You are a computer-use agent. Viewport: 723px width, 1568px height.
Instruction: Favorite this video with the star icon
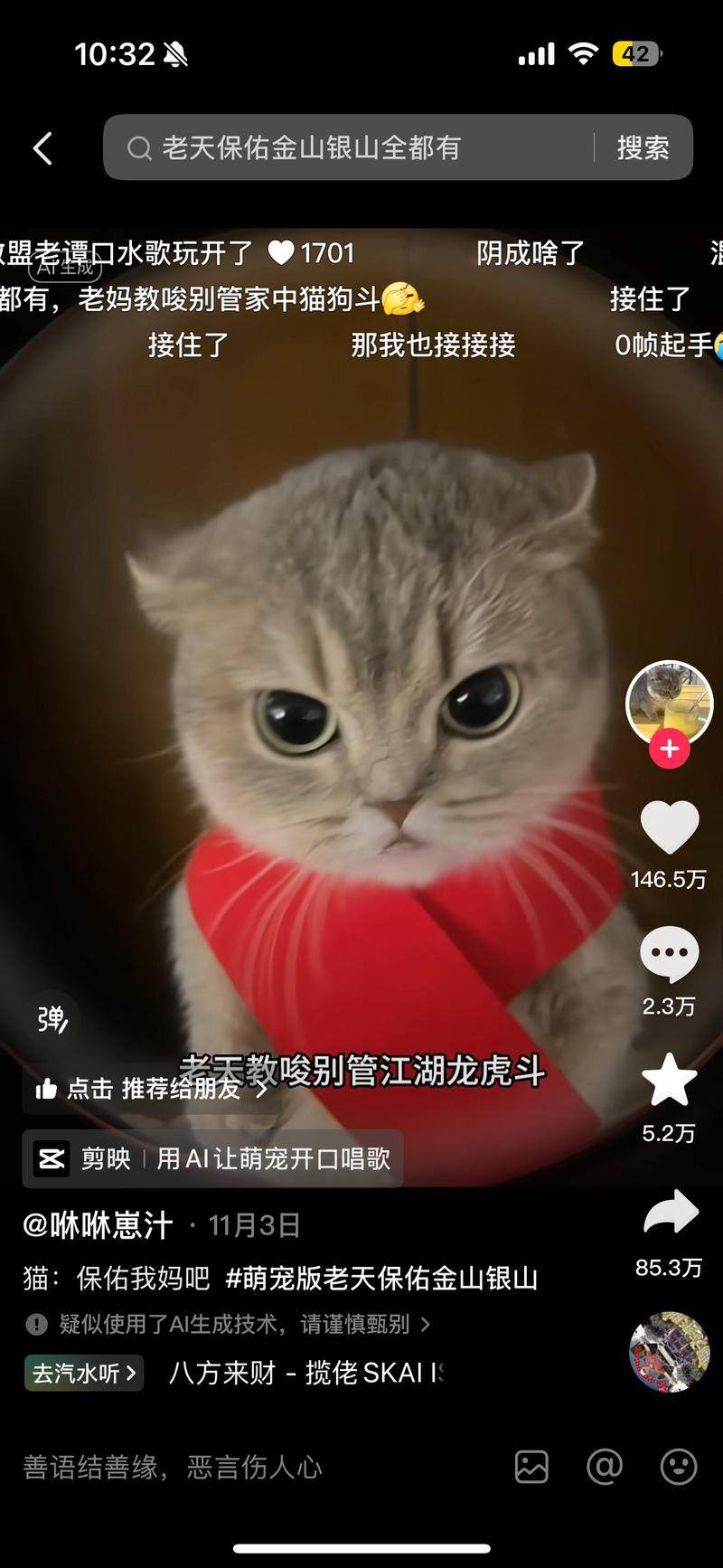pos(669,1081)
